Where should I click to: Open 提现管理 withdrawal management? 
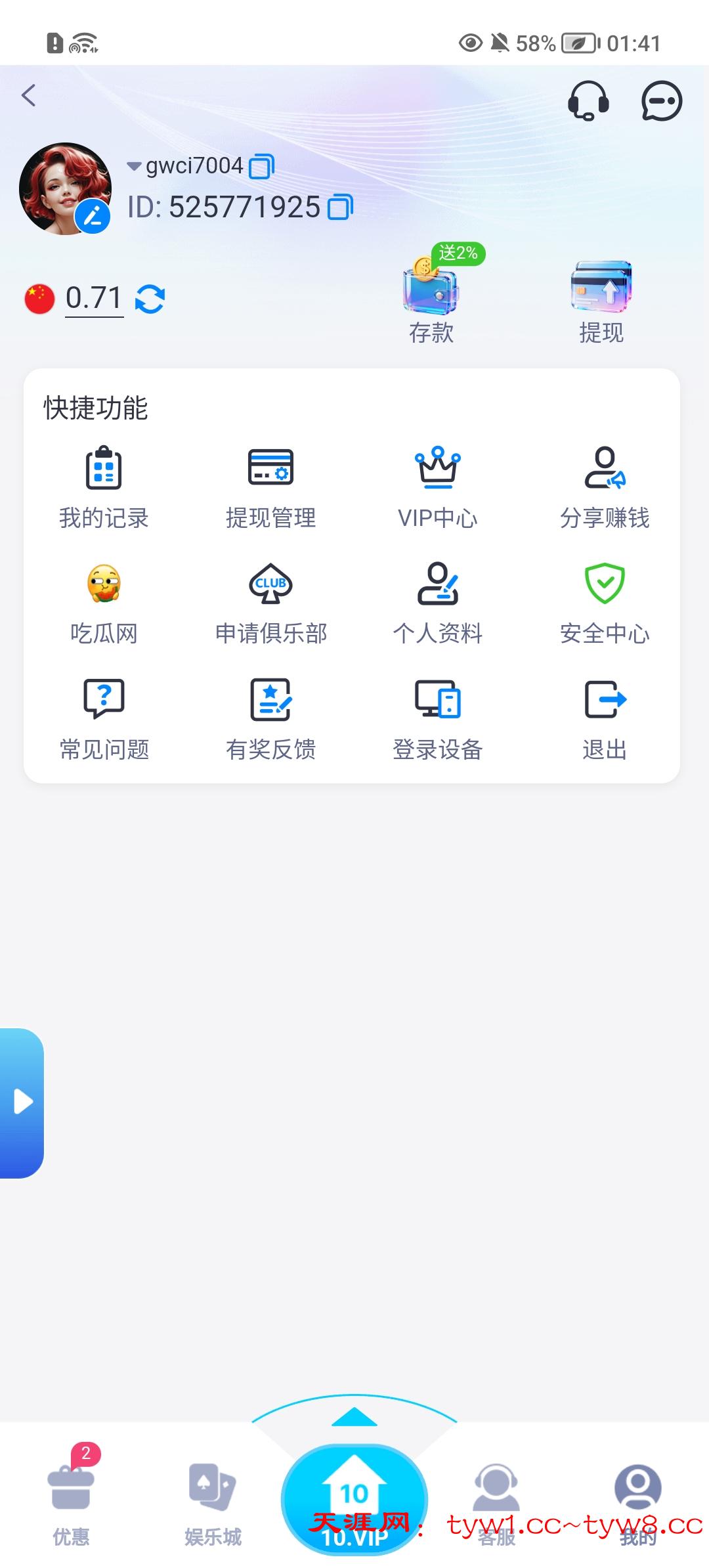270,487
